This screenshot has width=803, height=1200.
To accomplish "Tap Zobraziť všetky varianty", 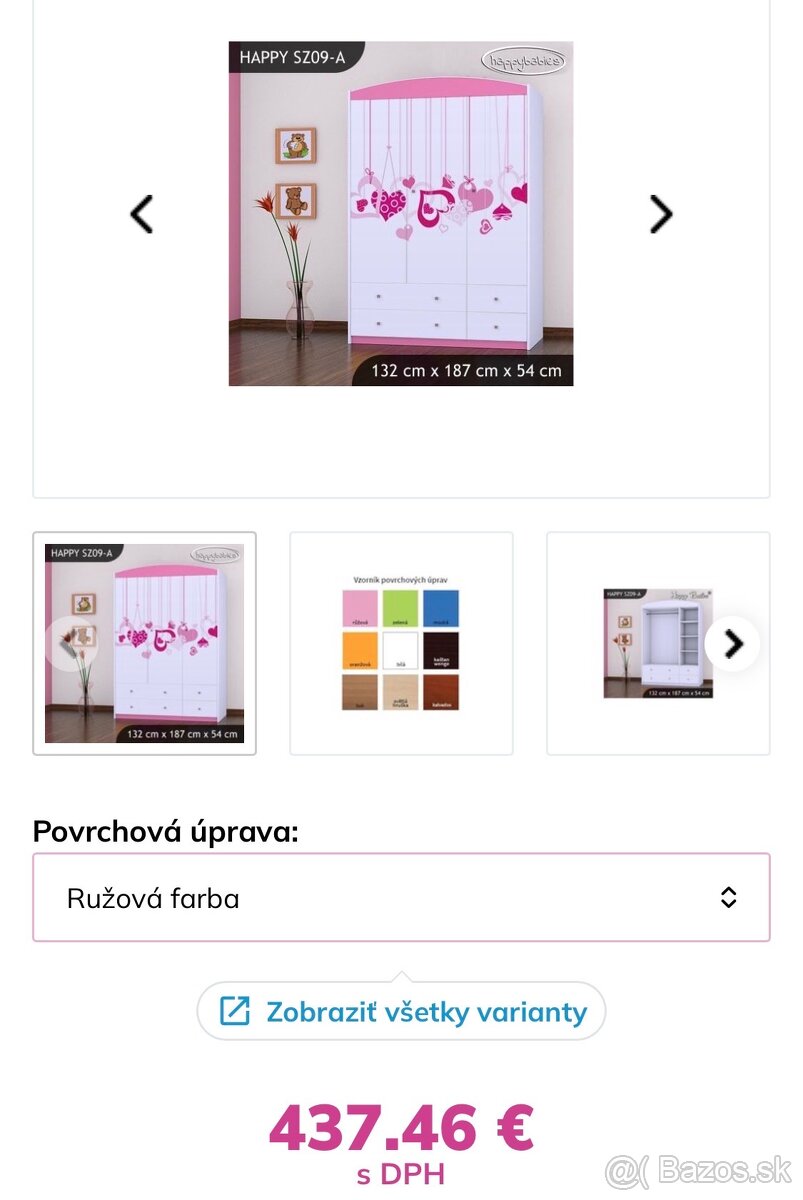I will [401, 1011].
